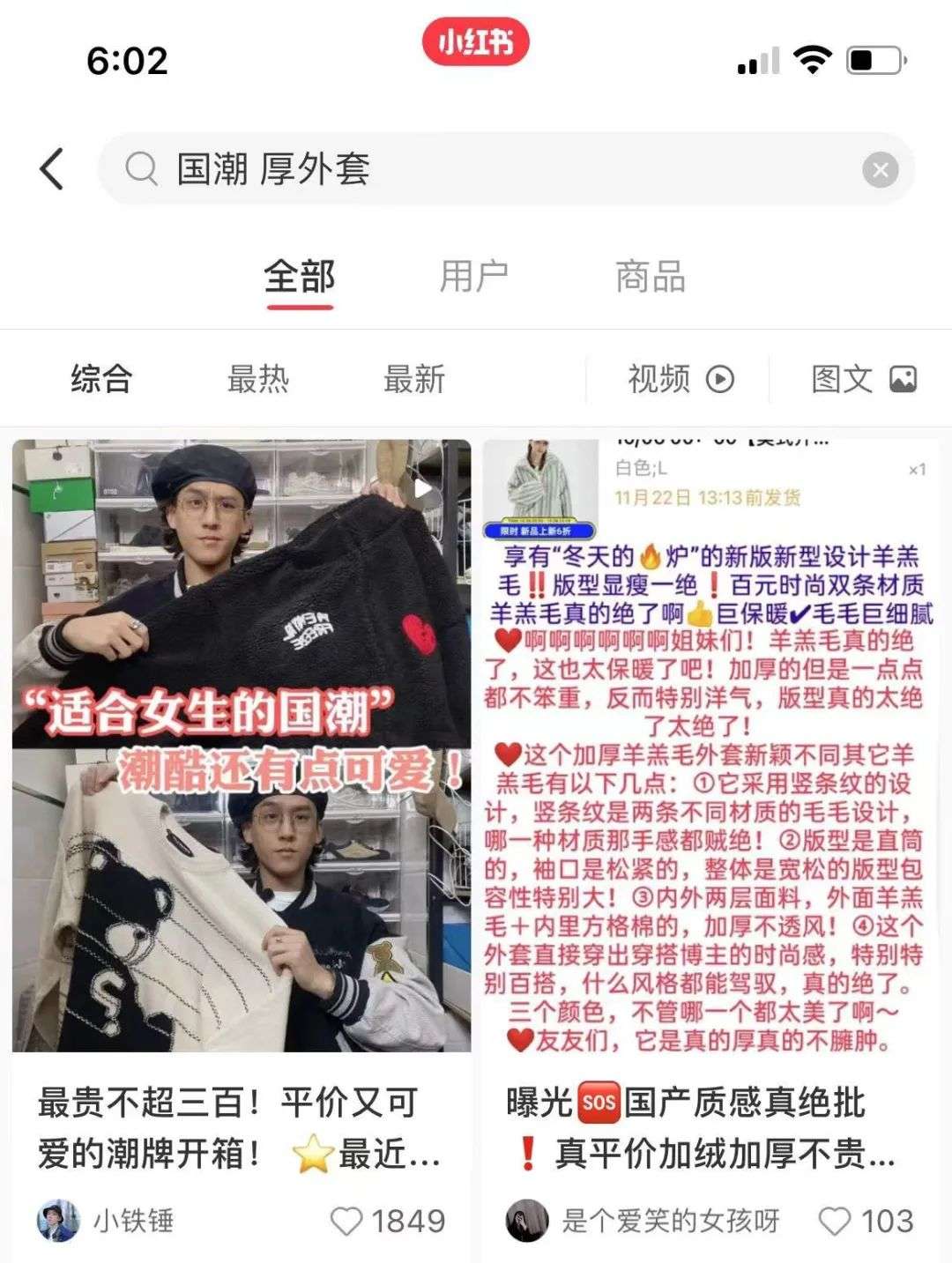
Task: Like the post by 是个爱笑的女孩呀
Action: (x=834, y=1221)
